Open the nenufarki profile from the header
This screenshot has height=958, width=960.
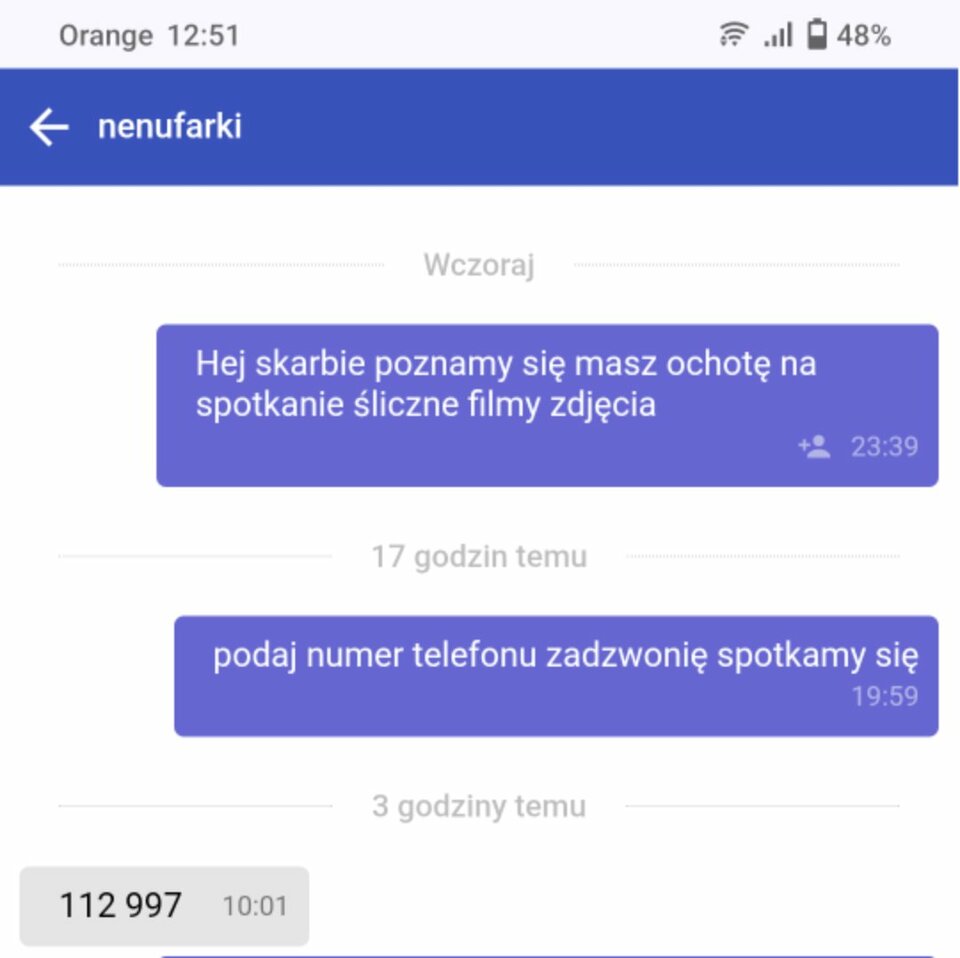pos(170,127)
